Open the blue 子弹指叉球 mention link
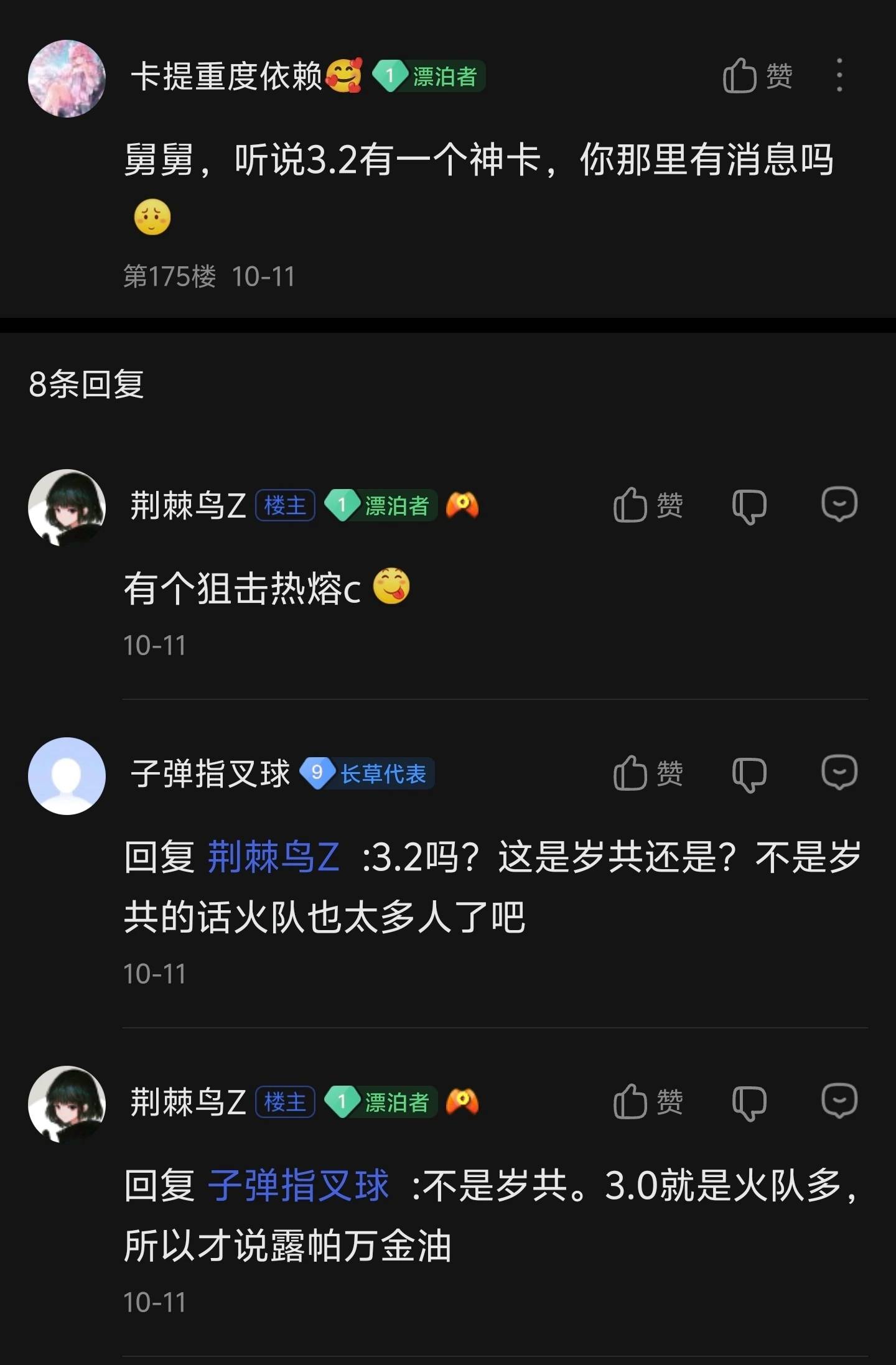The image size is (896, 1365). pyautogui.click(x=298, y=1185)
